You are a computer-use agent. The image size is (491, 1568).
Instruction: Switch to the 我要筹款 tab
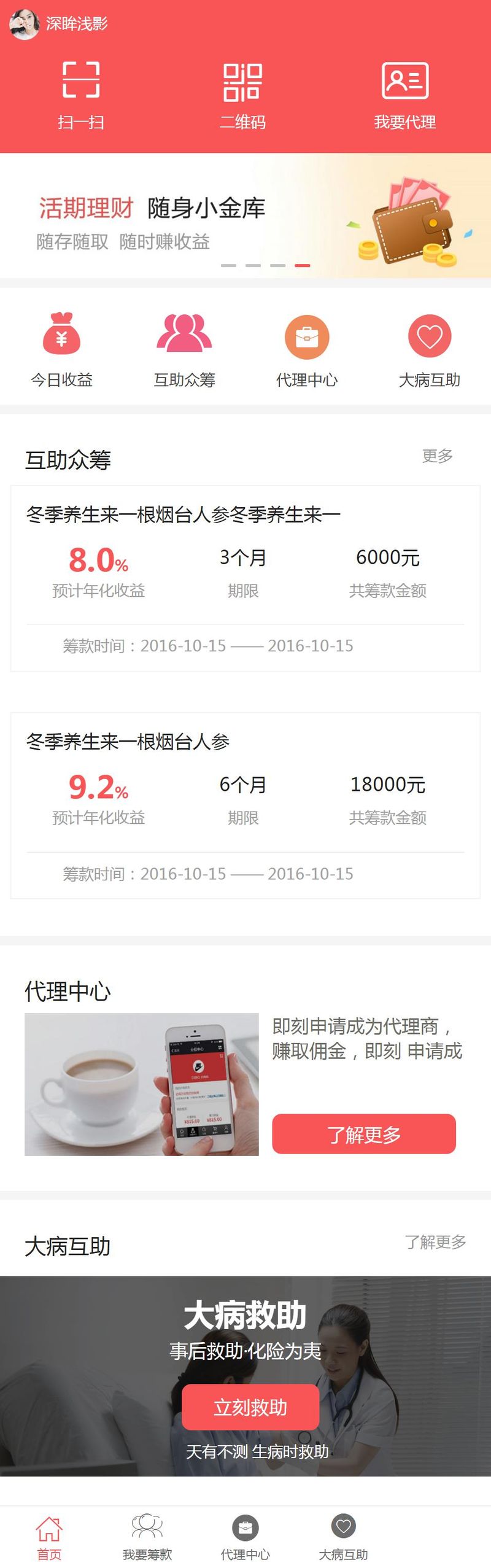147,1536
